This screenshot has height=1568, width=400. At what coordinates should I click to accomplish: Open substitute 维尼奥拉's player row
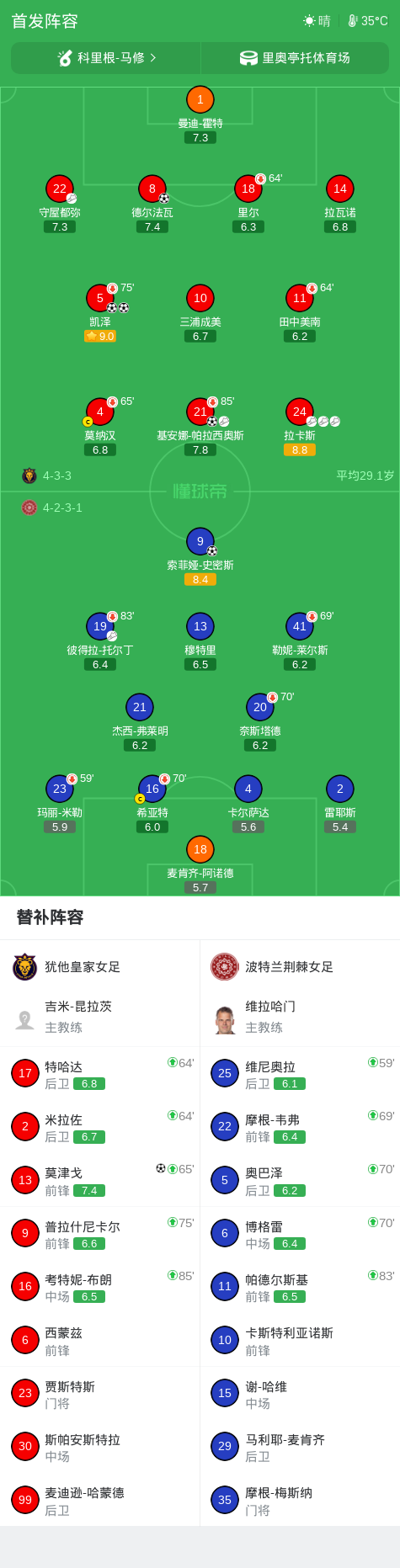(300, 1074)
